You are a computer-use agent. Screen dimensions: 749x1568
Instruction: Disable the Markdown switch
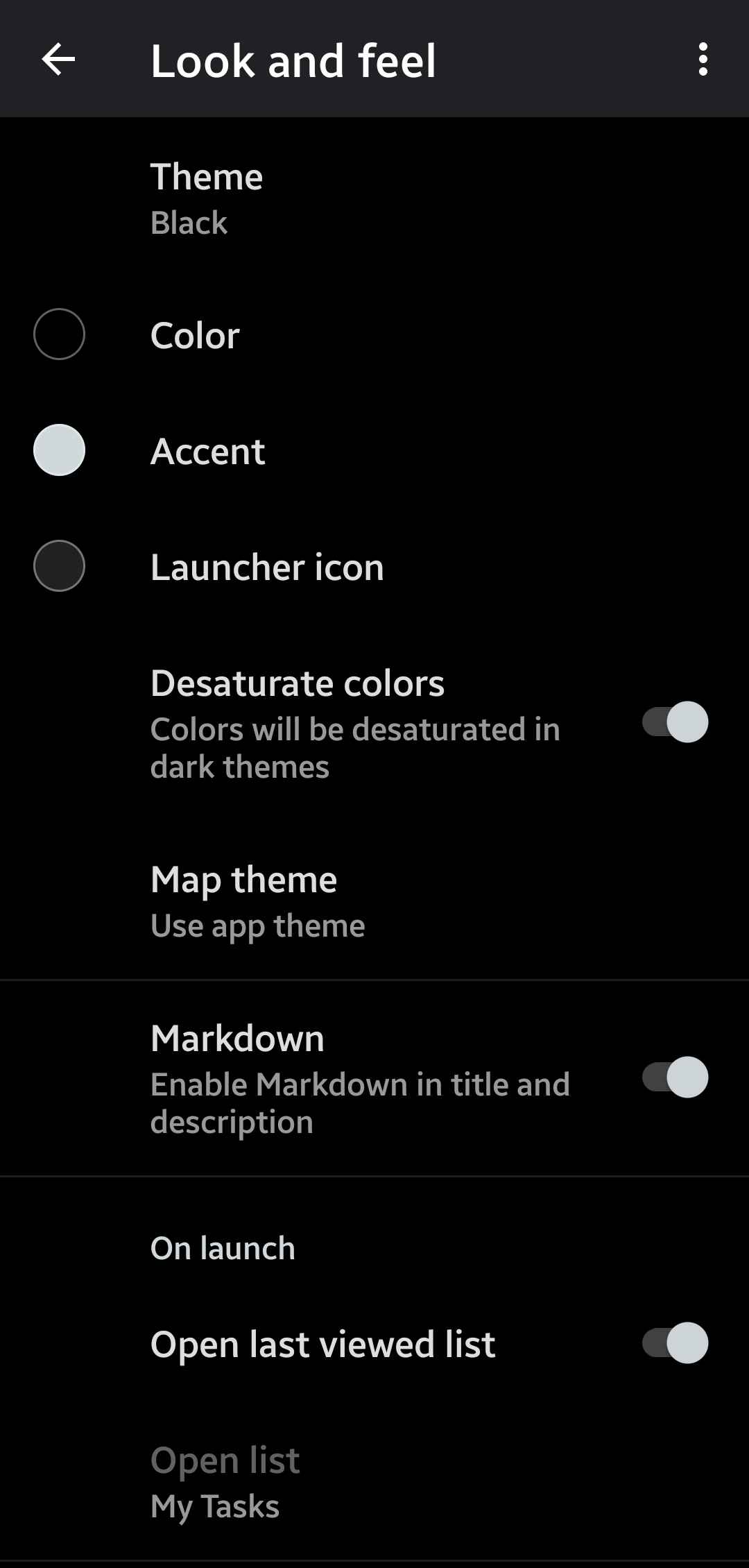[675, 1077]
